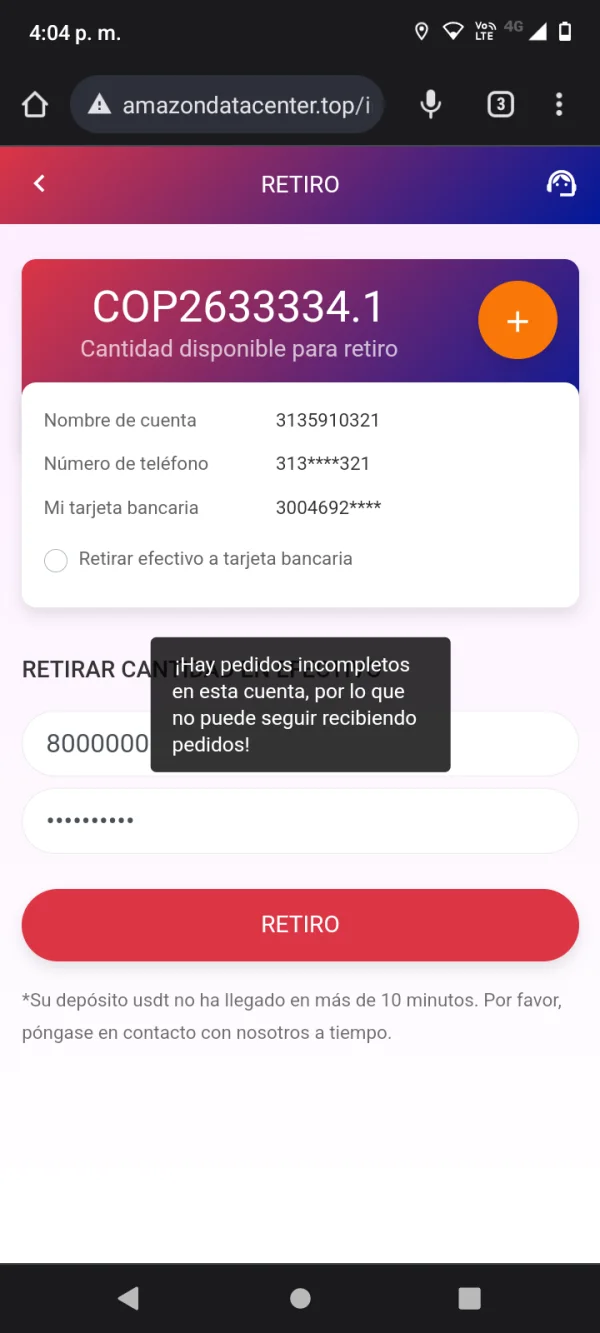This screenshot has width=600, height=1333.
Task: Submit the red RETIRO button
Action: [x=300, y=924]
